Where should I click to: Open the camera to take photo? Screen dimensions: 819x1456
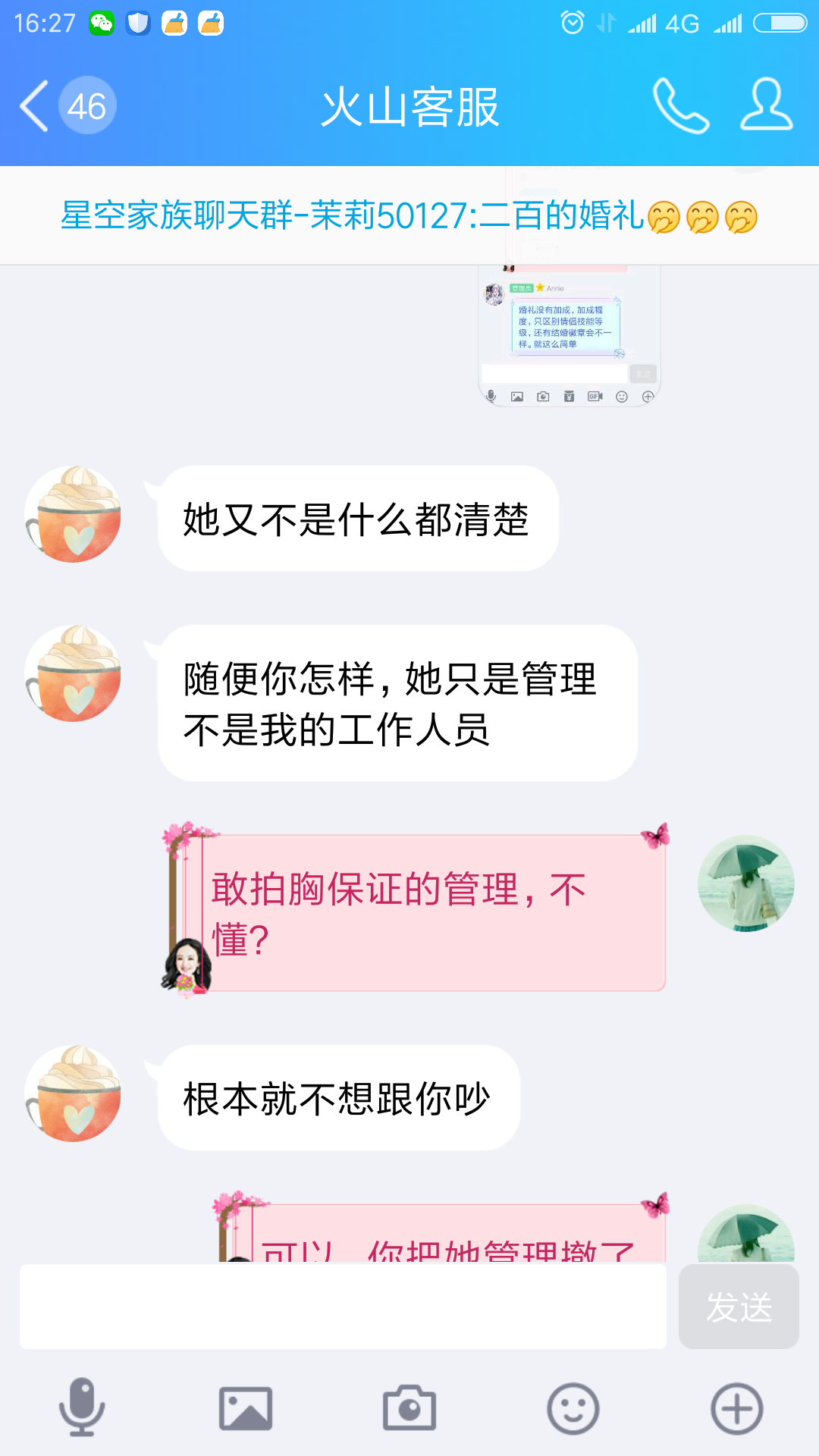coord(409,1408)
